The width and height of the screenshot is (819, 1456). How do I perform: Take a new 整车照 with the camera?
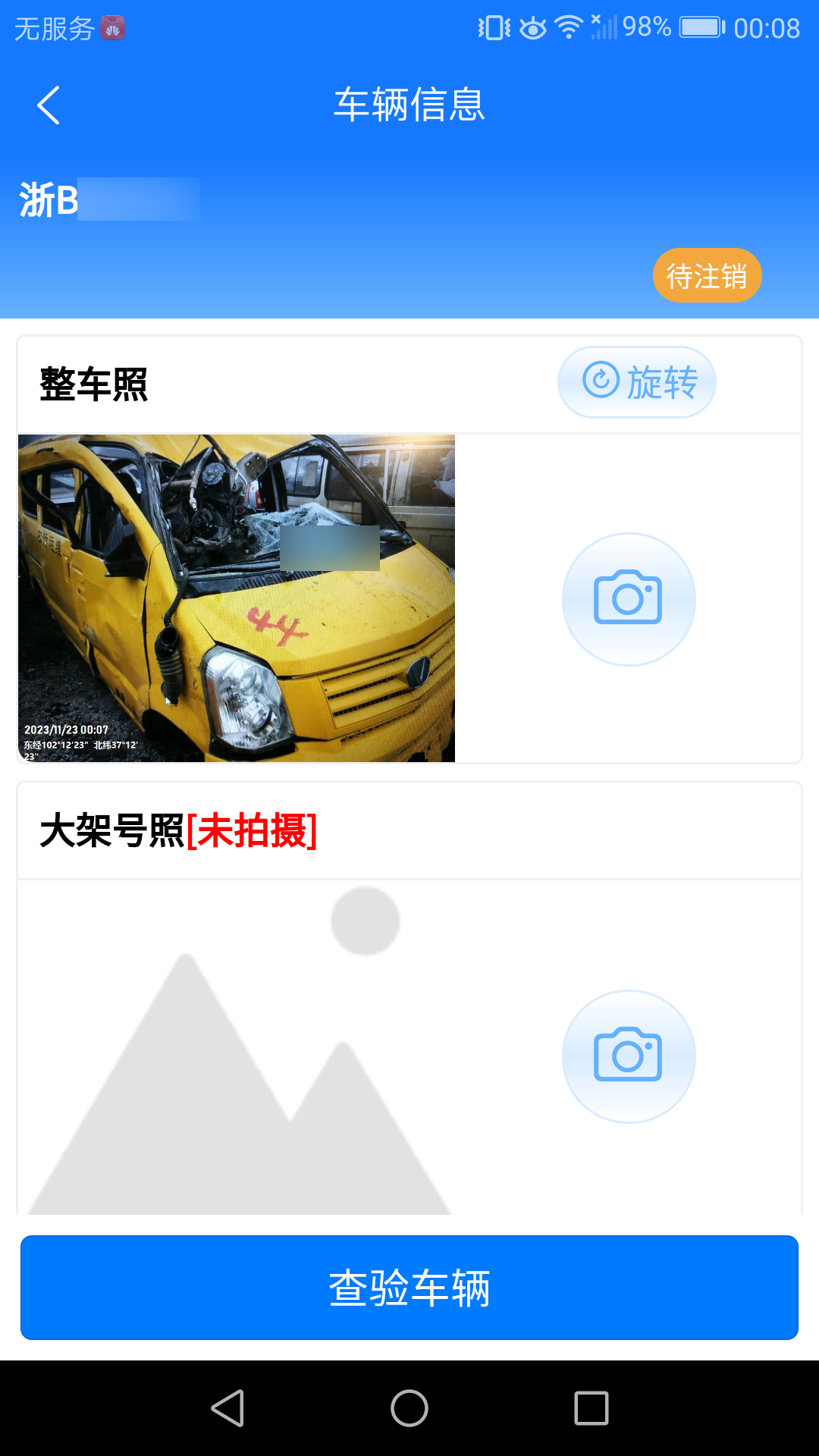pos(628,599)
